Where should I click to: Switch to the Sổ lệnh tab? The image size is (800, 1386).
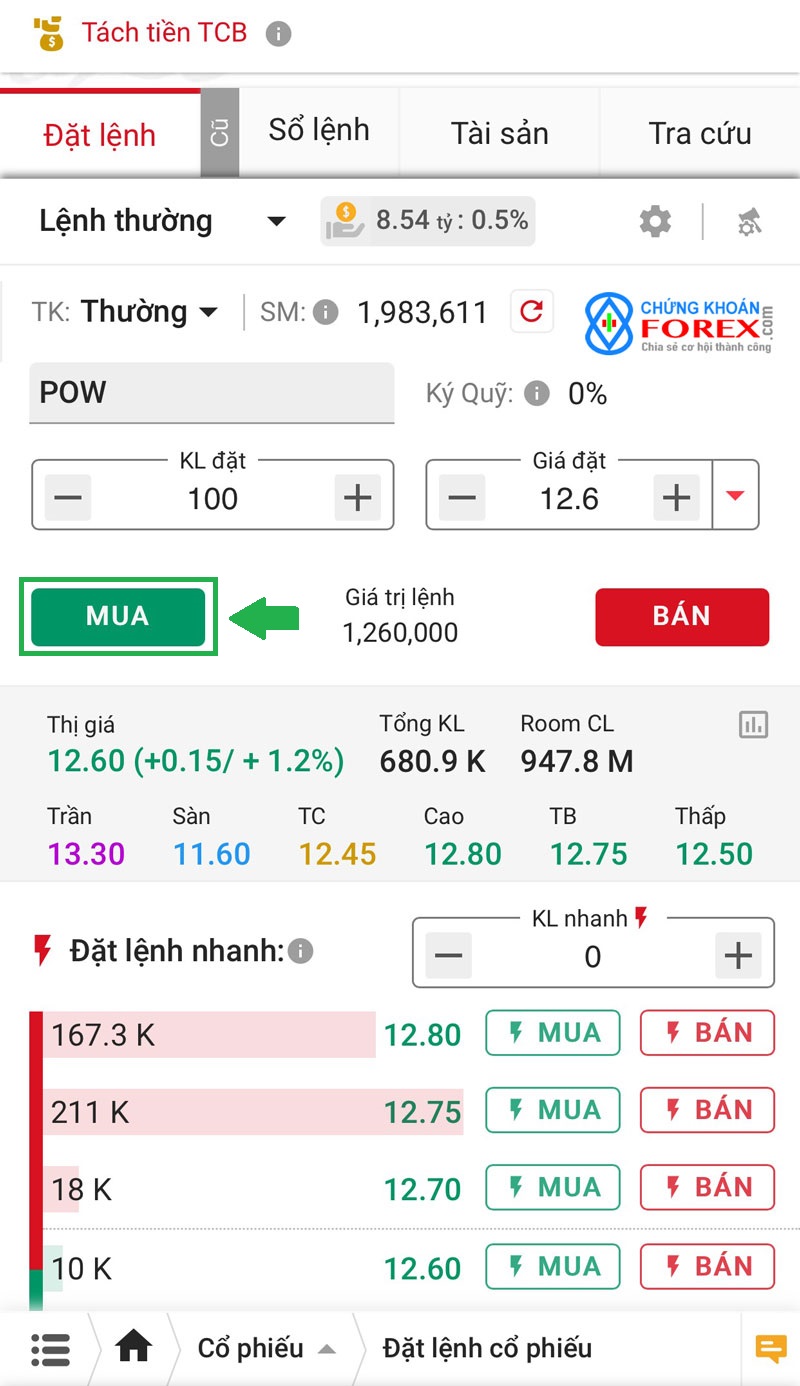pyautogui.click(x=319, y=131)
